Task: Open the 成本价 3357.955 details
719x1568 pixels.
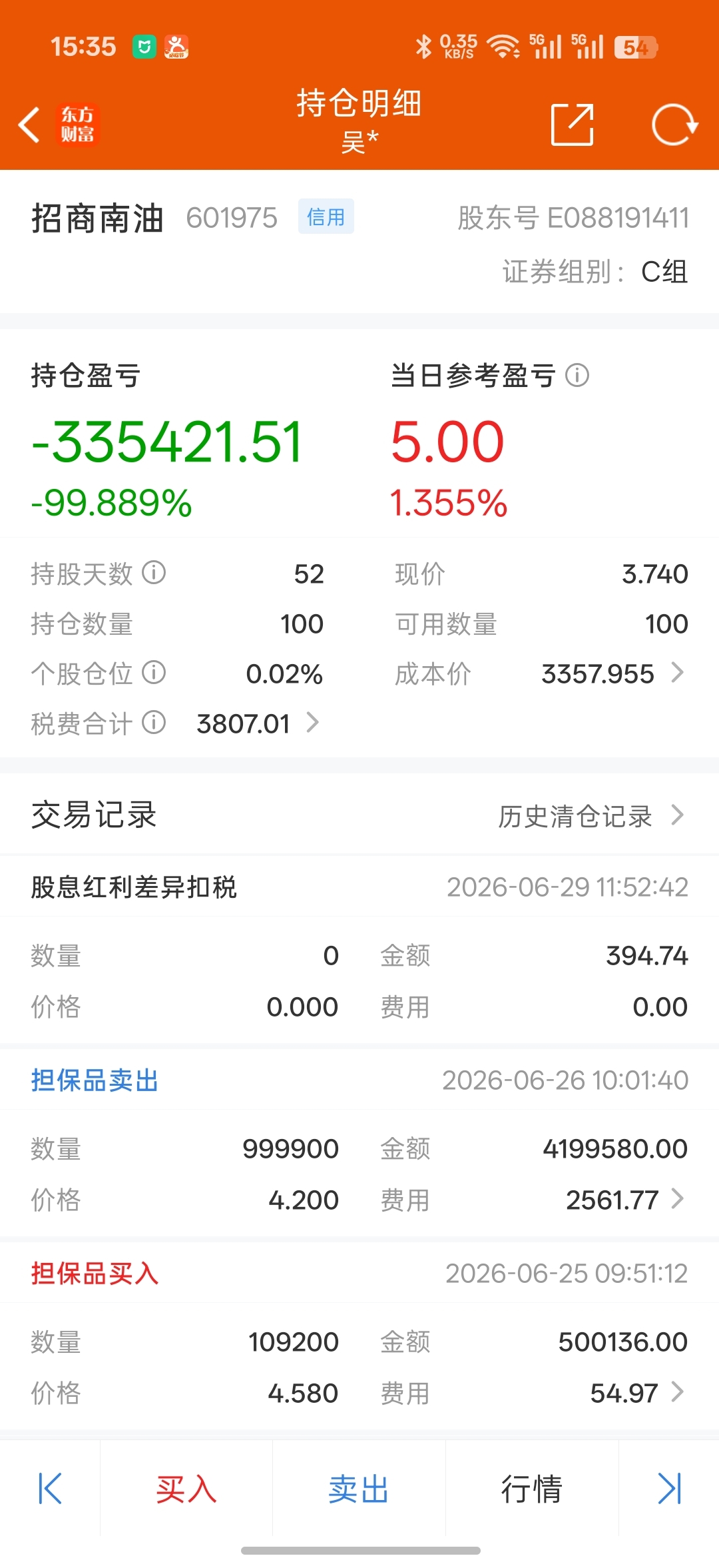Action: pos(612,673)
